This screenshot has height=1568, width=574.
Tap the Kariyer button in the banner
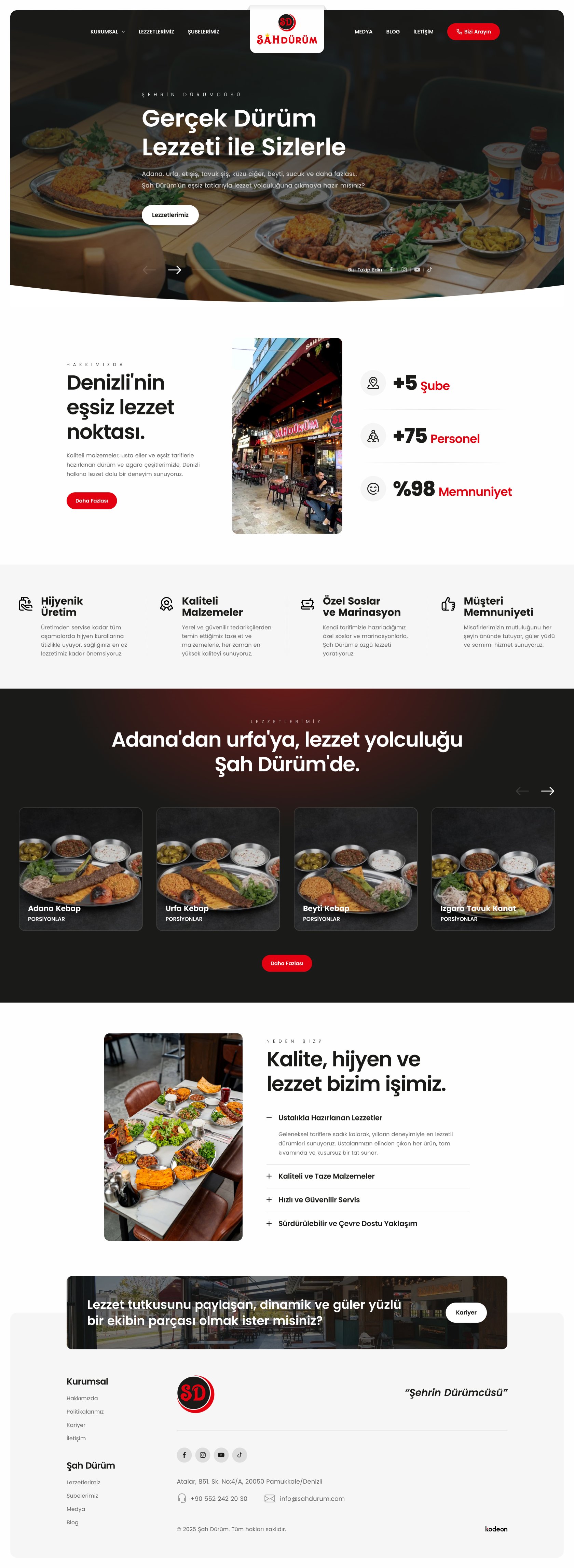(x=466, y=1312)
